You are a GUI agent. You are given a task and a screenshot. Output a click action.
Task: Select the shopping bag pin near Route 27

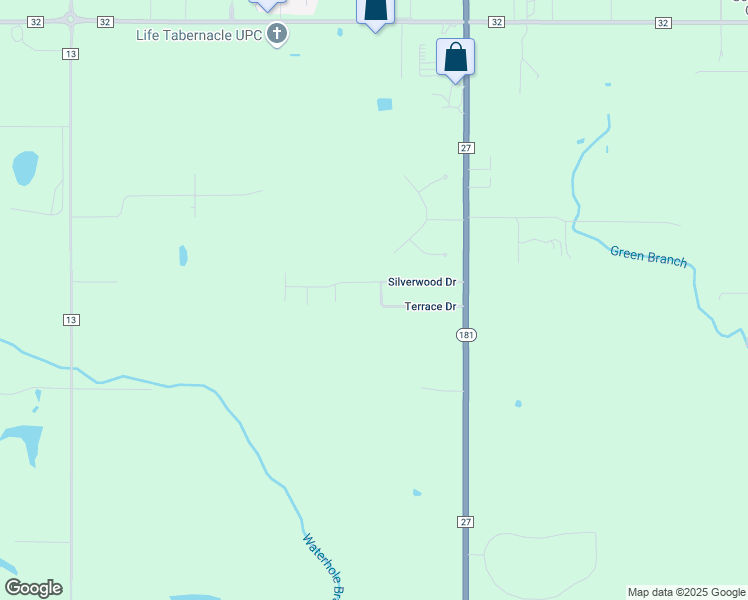(456, 58)
